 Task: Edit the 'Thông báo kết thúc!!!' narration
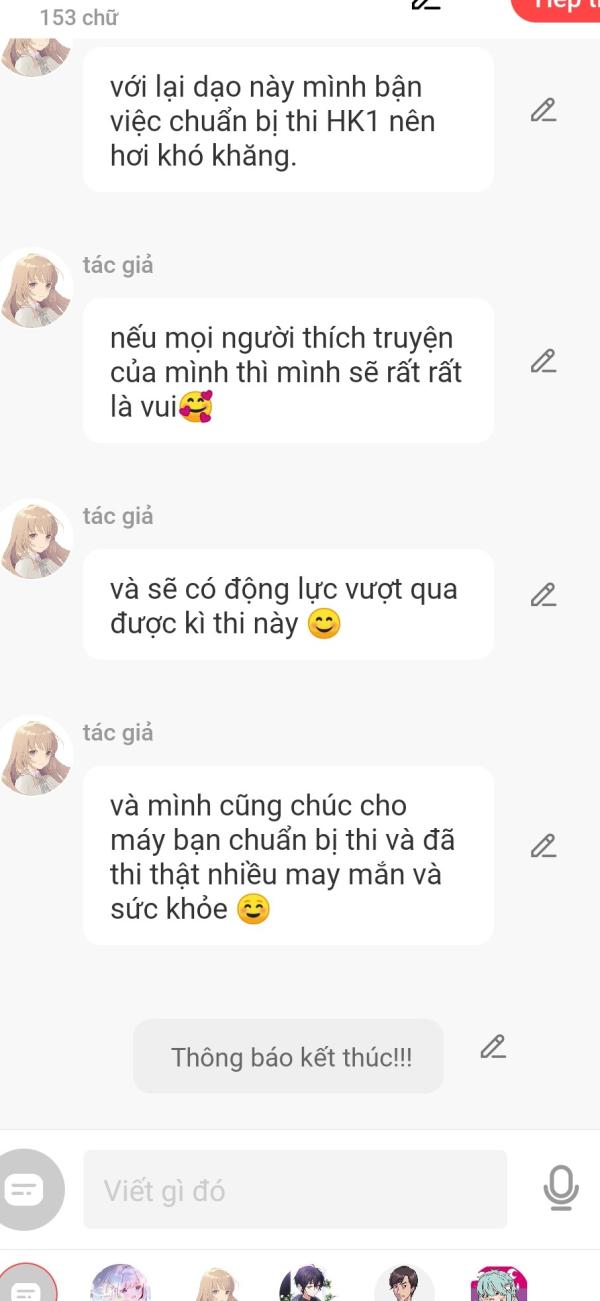[493, 1047]
